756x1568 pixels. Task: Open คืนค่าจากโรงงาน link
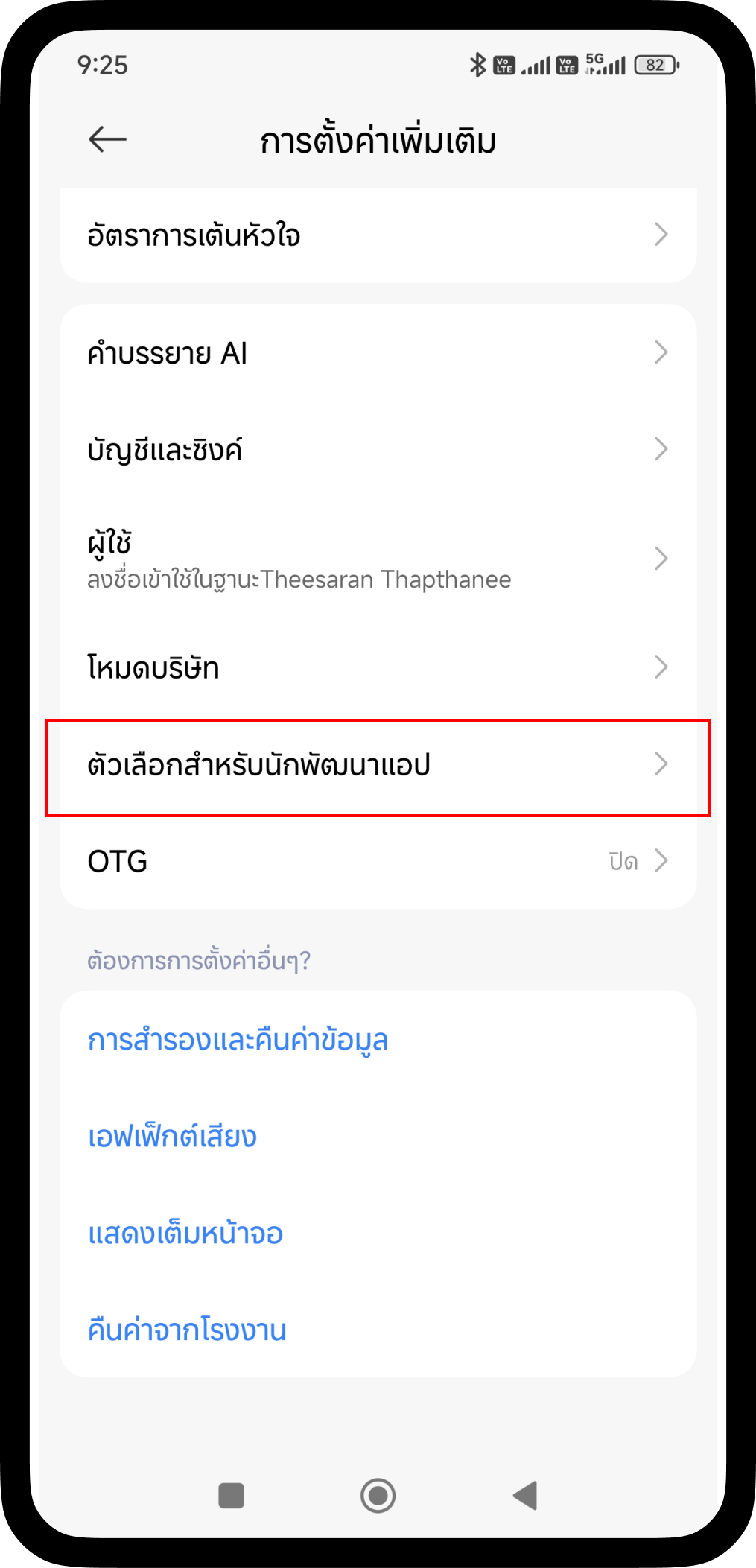[187, 1330]
